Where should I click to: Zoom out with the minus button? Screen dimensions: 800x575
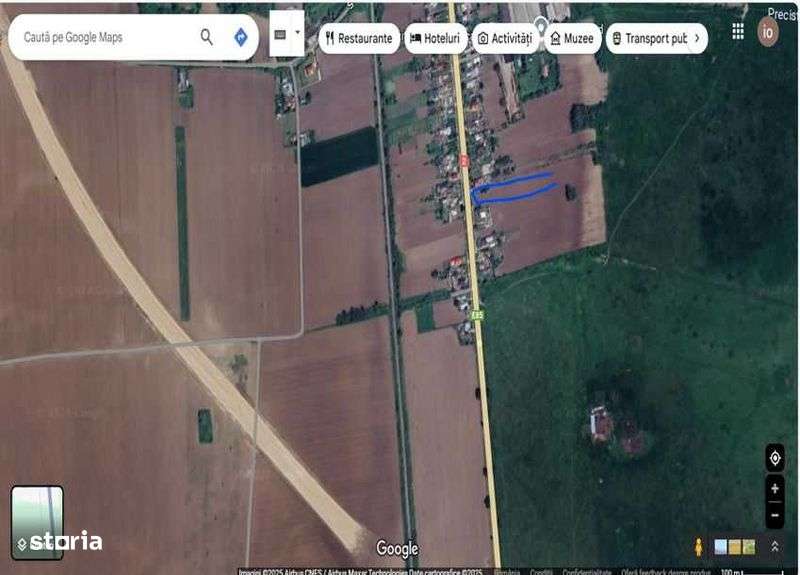pyautogui.click(x=775, y=516)
